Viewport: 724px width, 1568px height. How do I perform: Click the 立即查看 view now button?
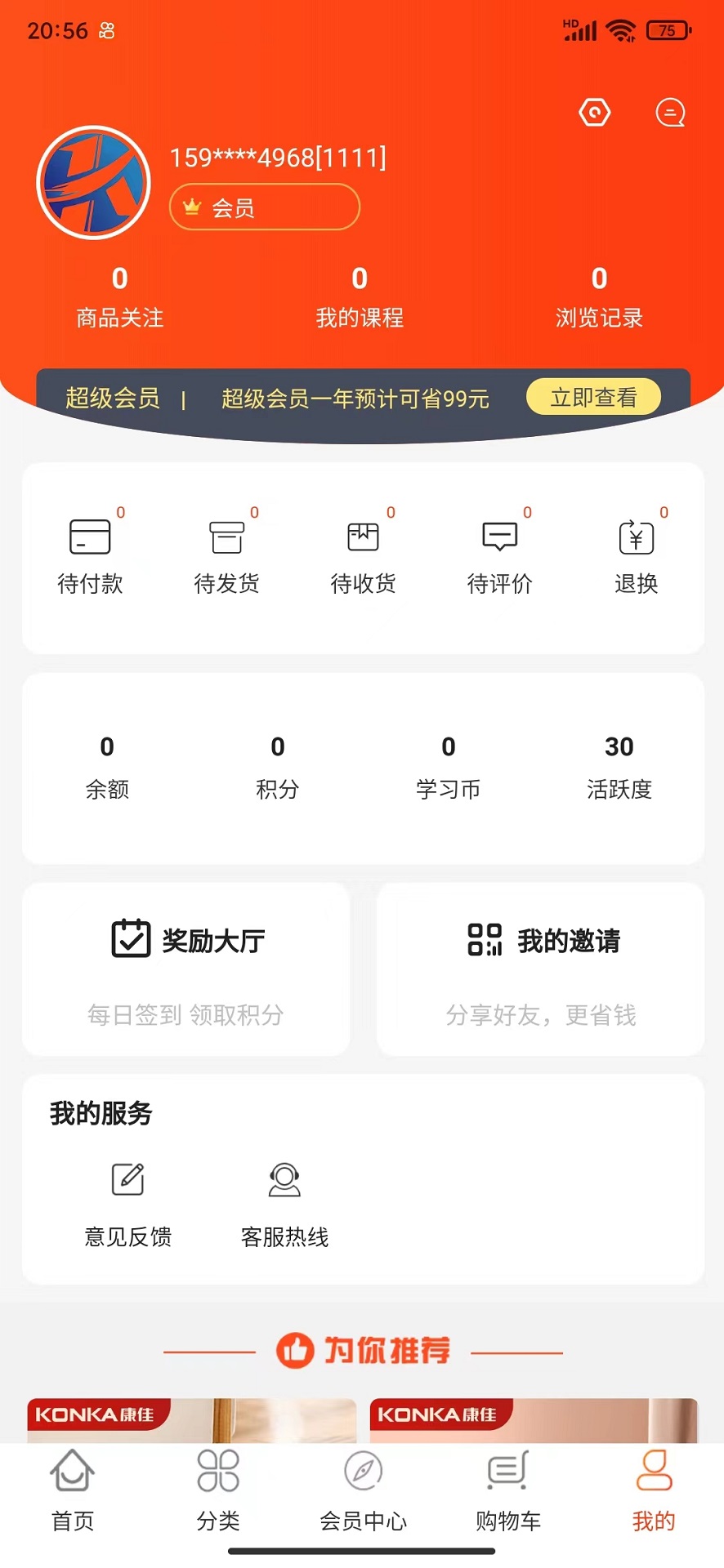click(594, 398)
